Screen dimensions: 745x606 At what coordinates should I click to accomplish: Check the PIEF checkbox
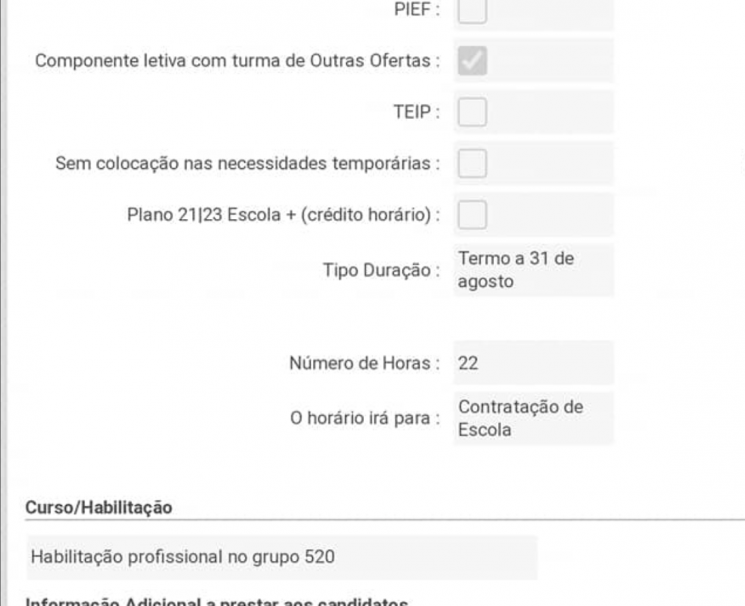472,11
